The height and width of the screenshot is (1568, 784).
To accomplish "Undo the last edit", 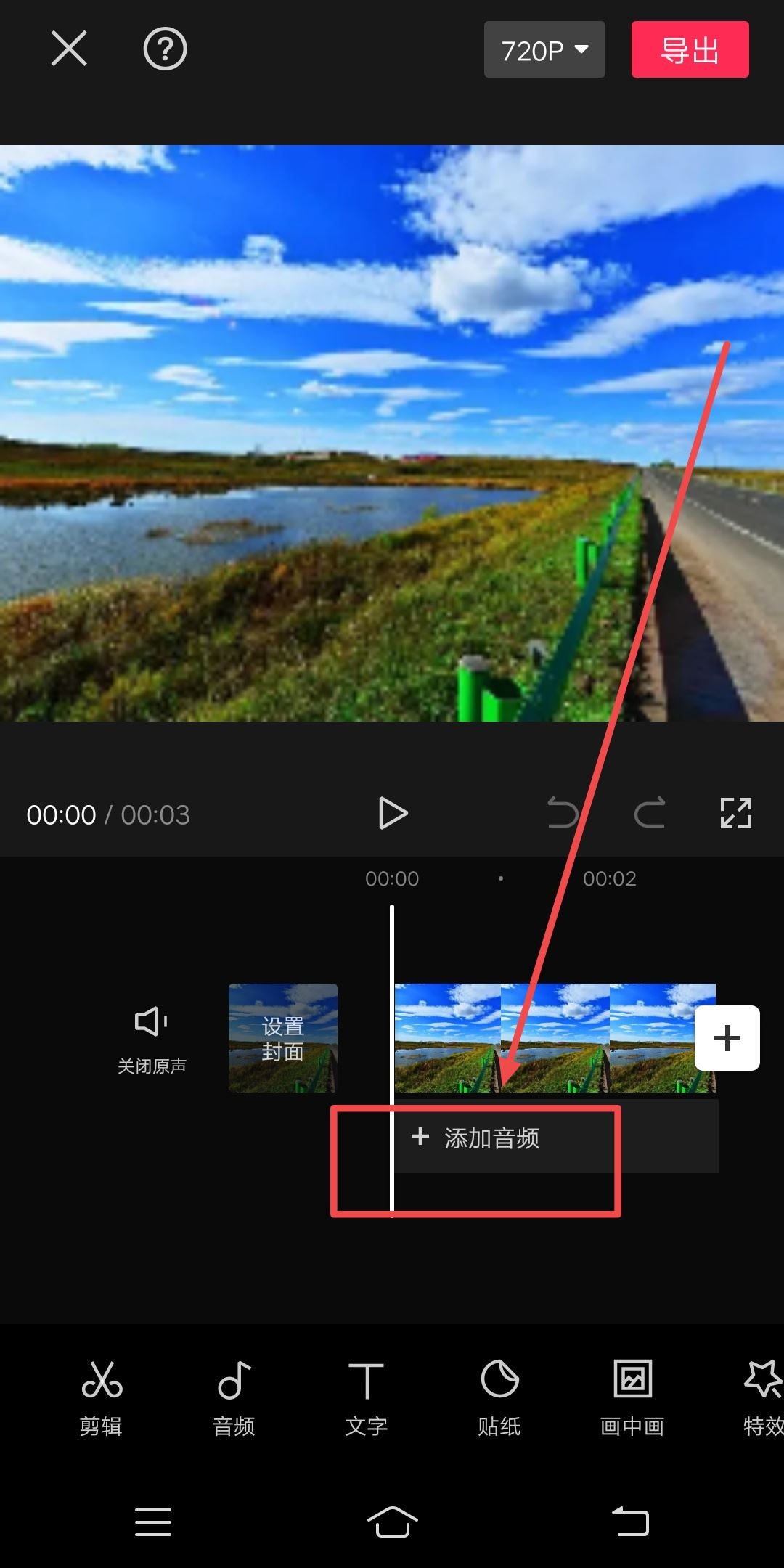I will (563, 813).
